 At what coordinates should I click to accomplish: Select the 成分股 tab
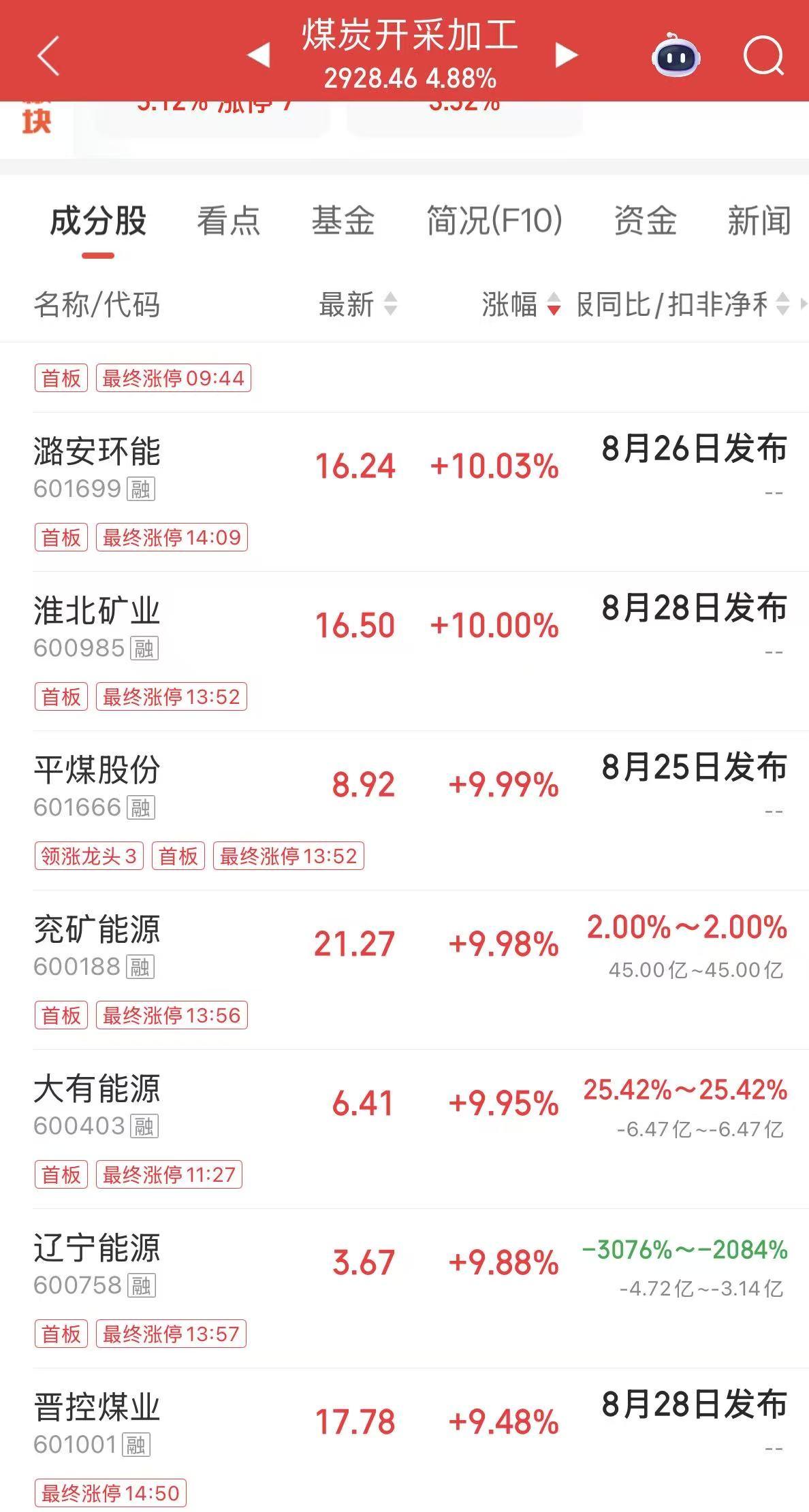click(98, 221)
